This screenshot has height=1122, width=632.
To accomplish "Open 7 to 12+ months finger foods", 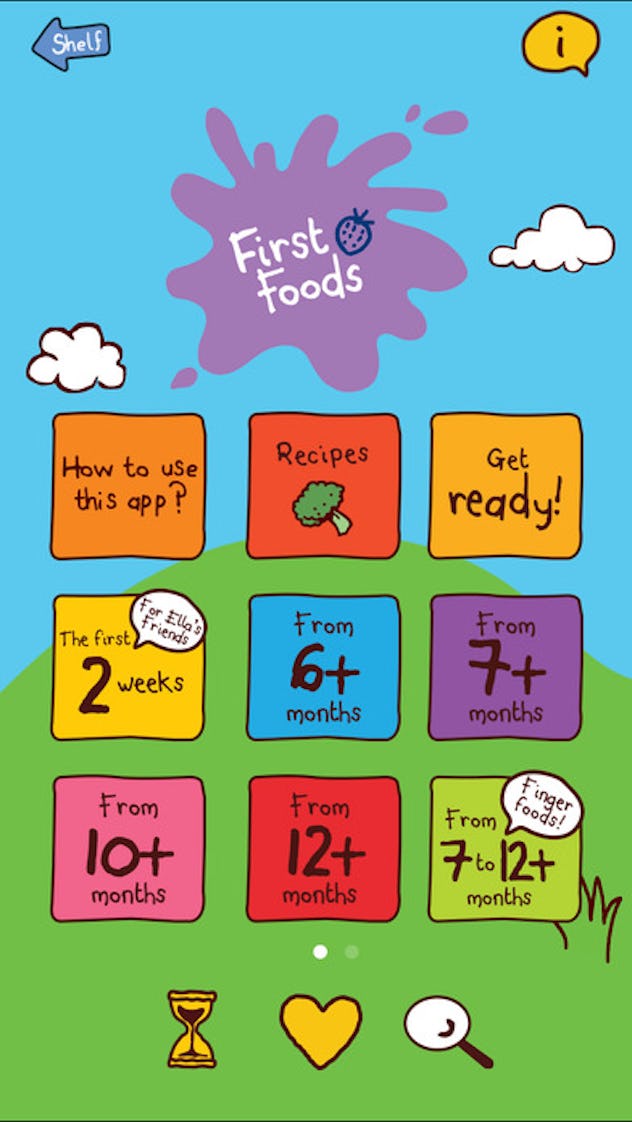I will (x=505, y=847).
